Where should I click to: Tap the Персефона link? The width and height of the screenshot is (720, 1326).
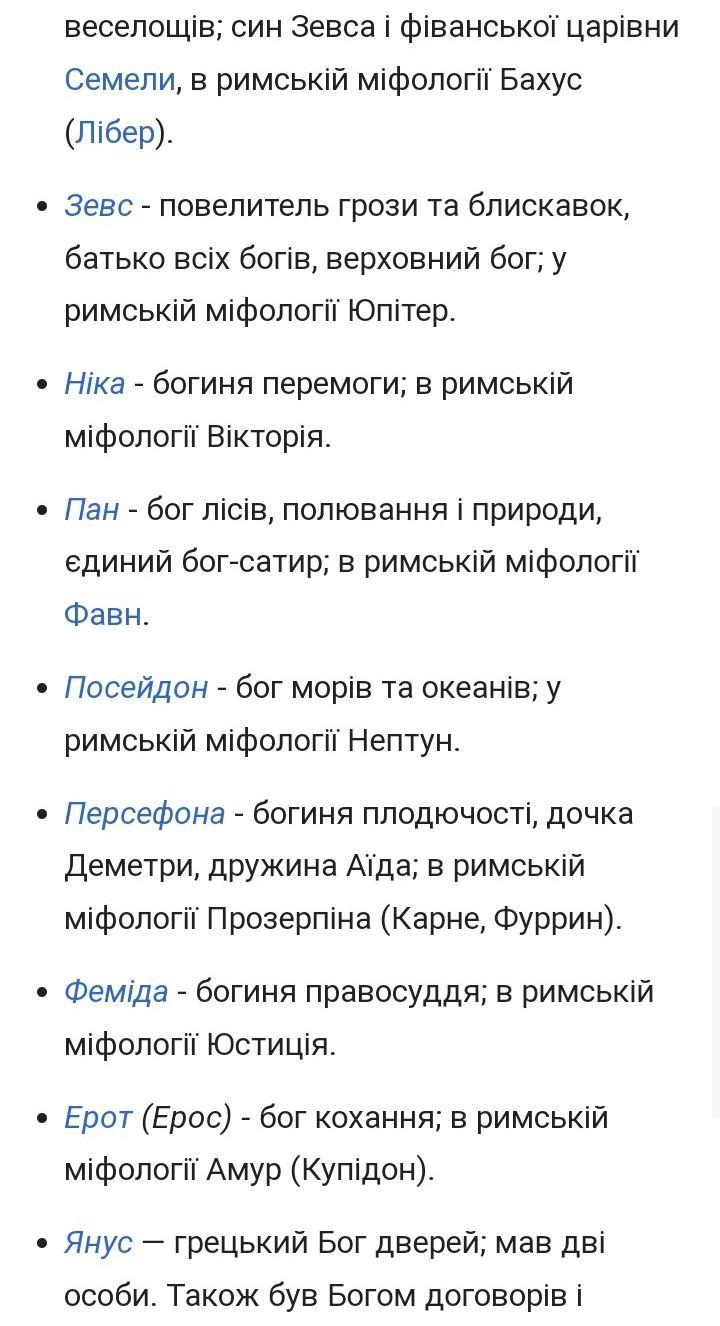pyautogui.click(x=145, y=814)
